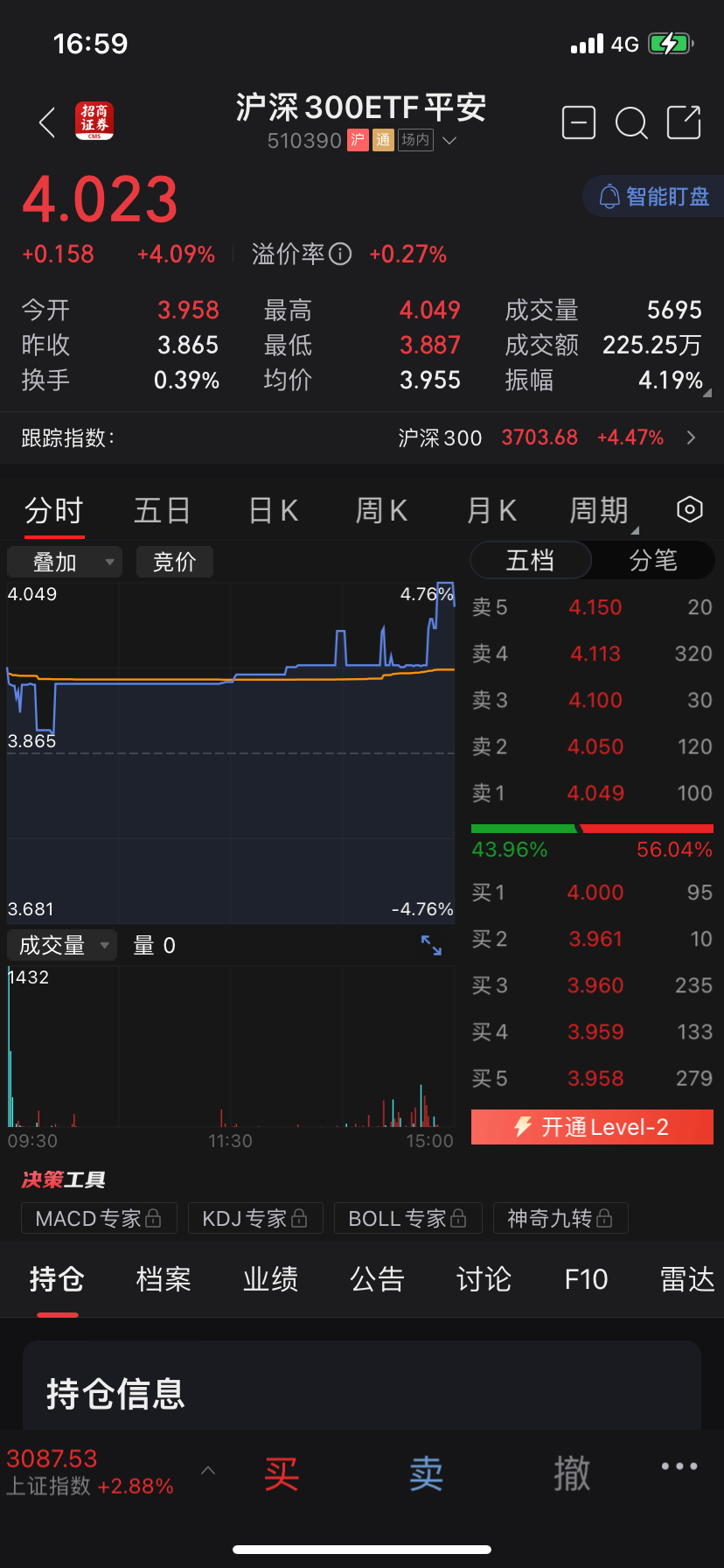Select the 月K chart tab

[491, 510]
